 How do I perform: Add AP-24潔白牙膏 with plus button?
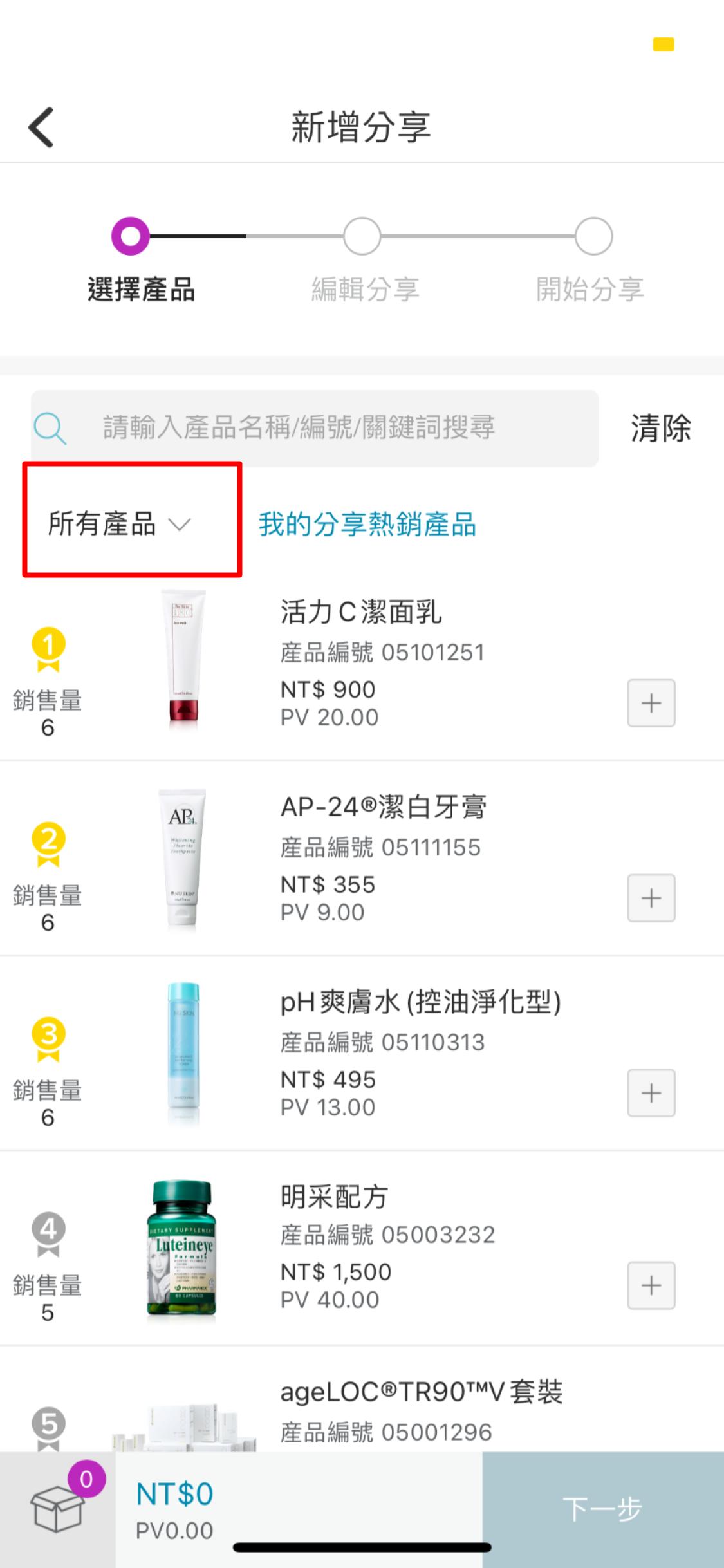(x=651, y=898)
